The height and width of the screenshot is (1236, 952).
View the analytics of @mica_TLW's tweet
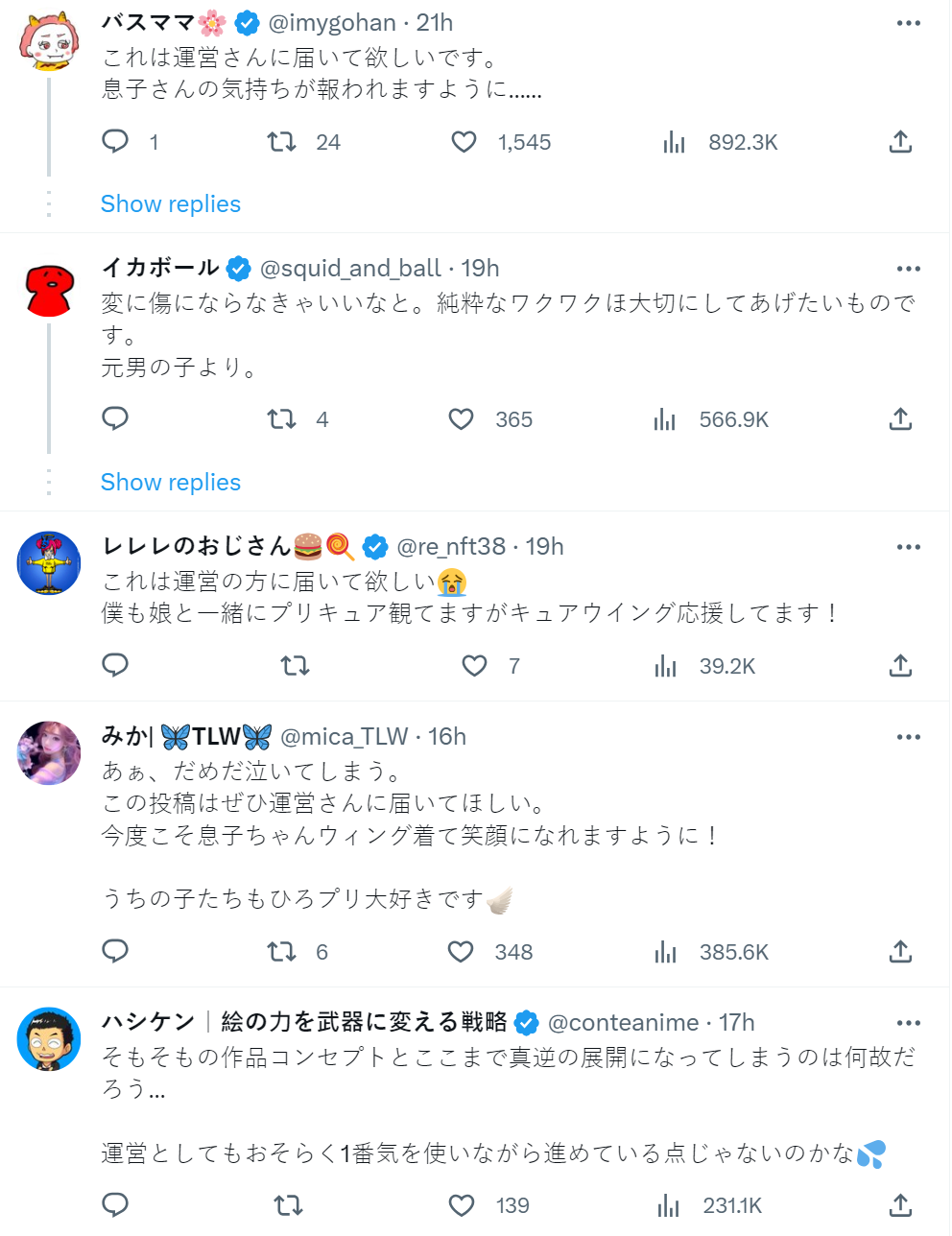(665, 951)
